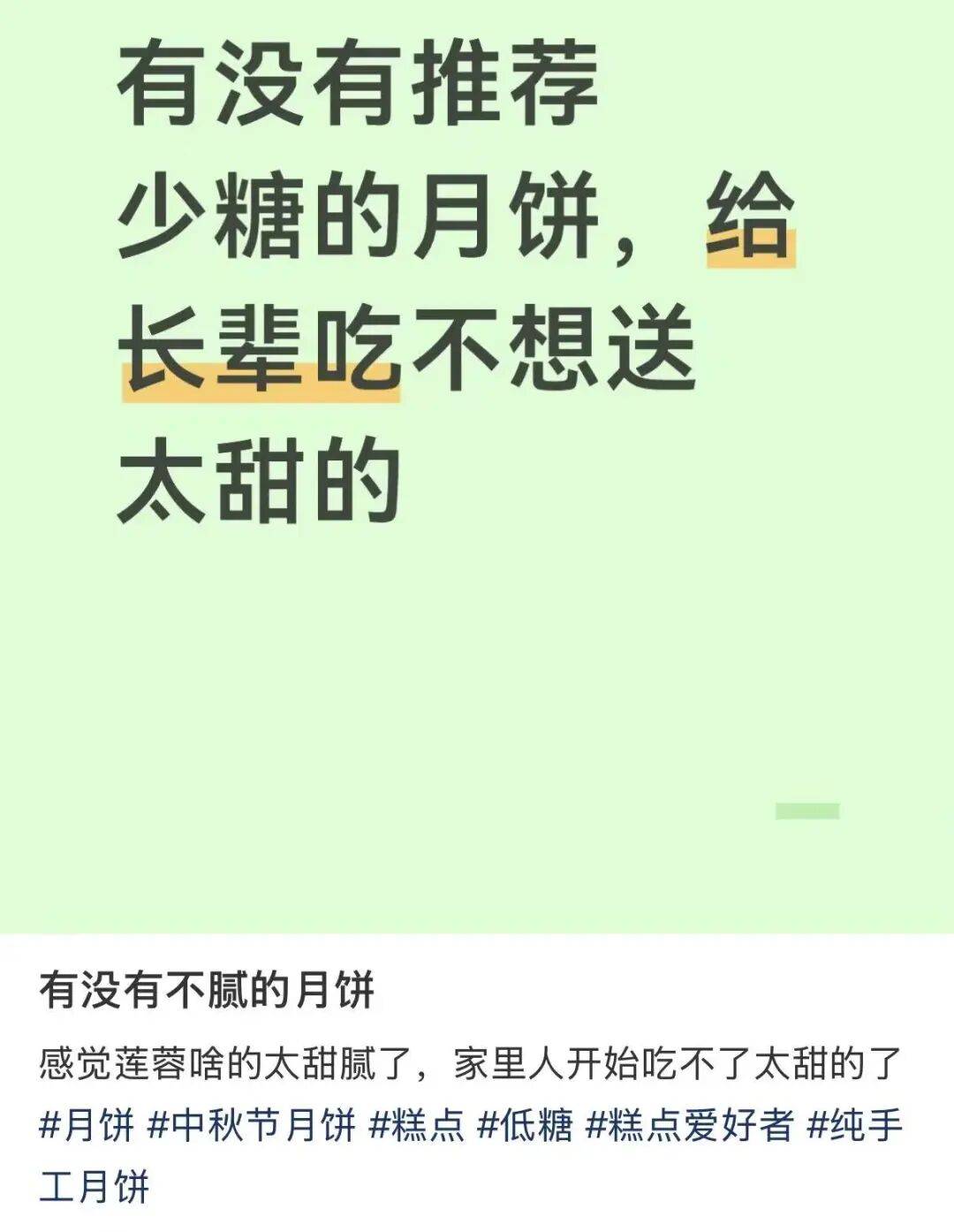This screenshot has height=1232, width=954.
Task: Browse the #纯手工月饼 hashtag
Action: coord(855,1125)
